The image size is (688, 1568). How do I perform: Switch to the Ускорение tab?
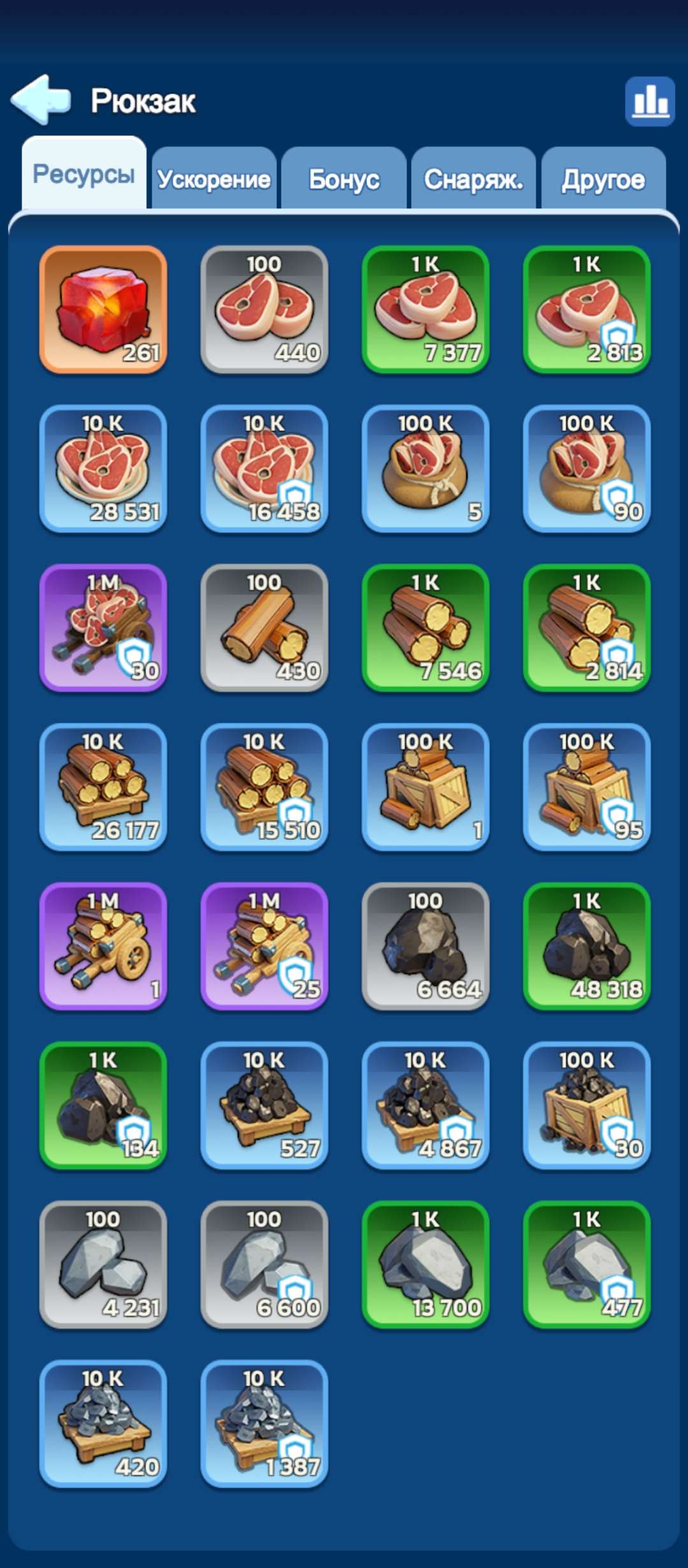[214, 179]
